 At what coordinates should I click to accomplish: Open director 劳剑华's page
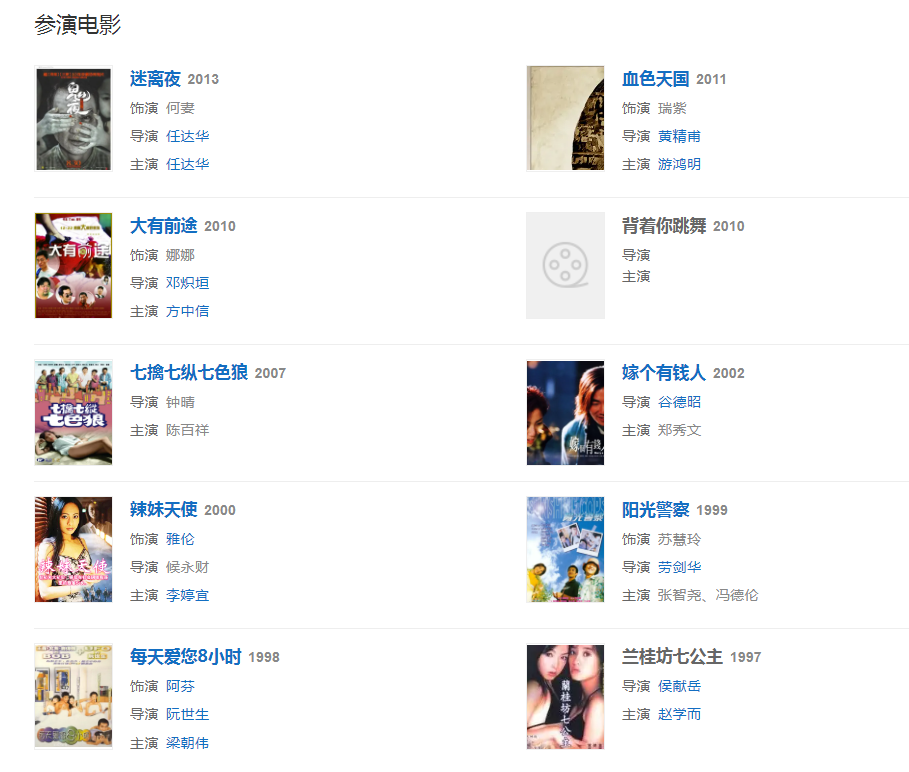pyautogui.click(x=679, y=567)
